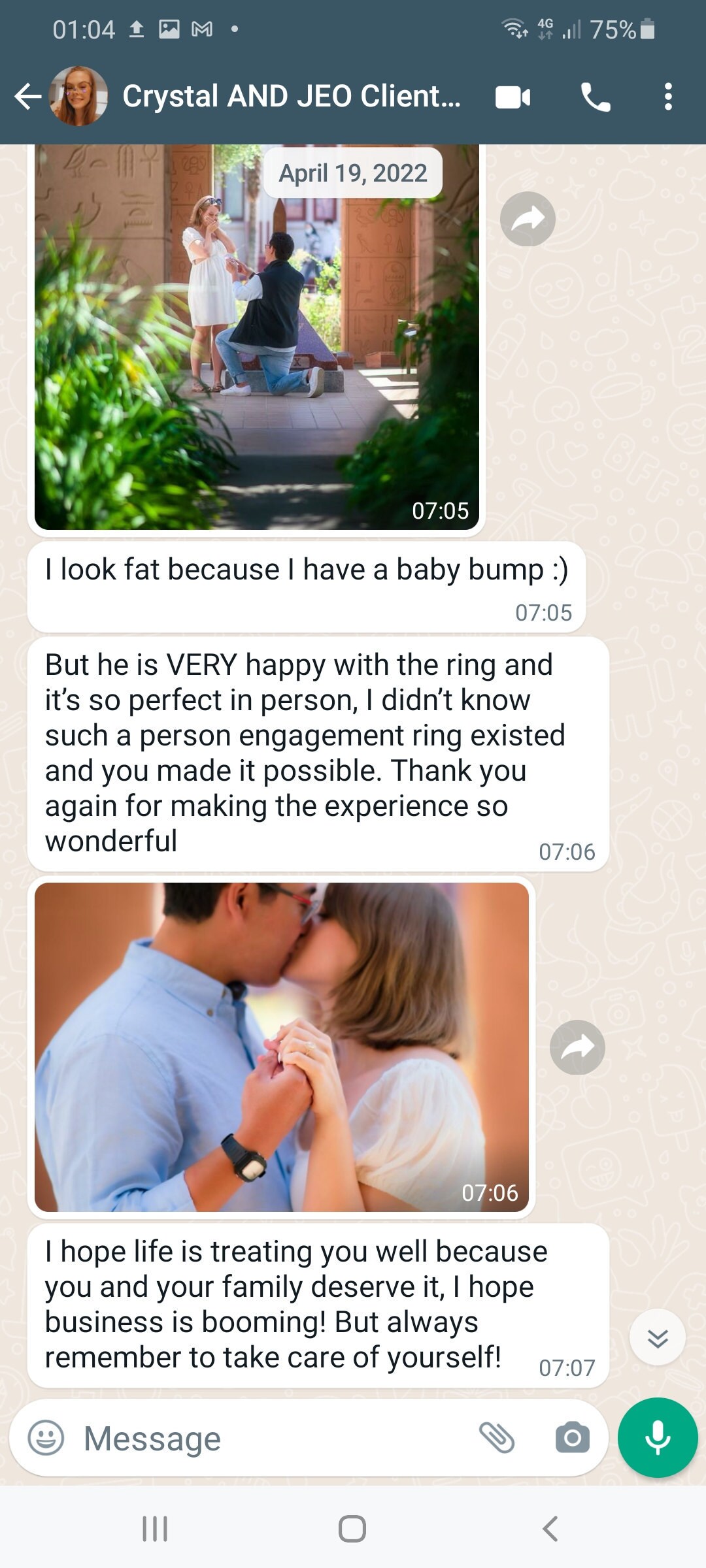This screenshot has width=706, height=1568.
Task: Open Crystal AND JEO Client contact info
Action: click(x=291, y=97)
